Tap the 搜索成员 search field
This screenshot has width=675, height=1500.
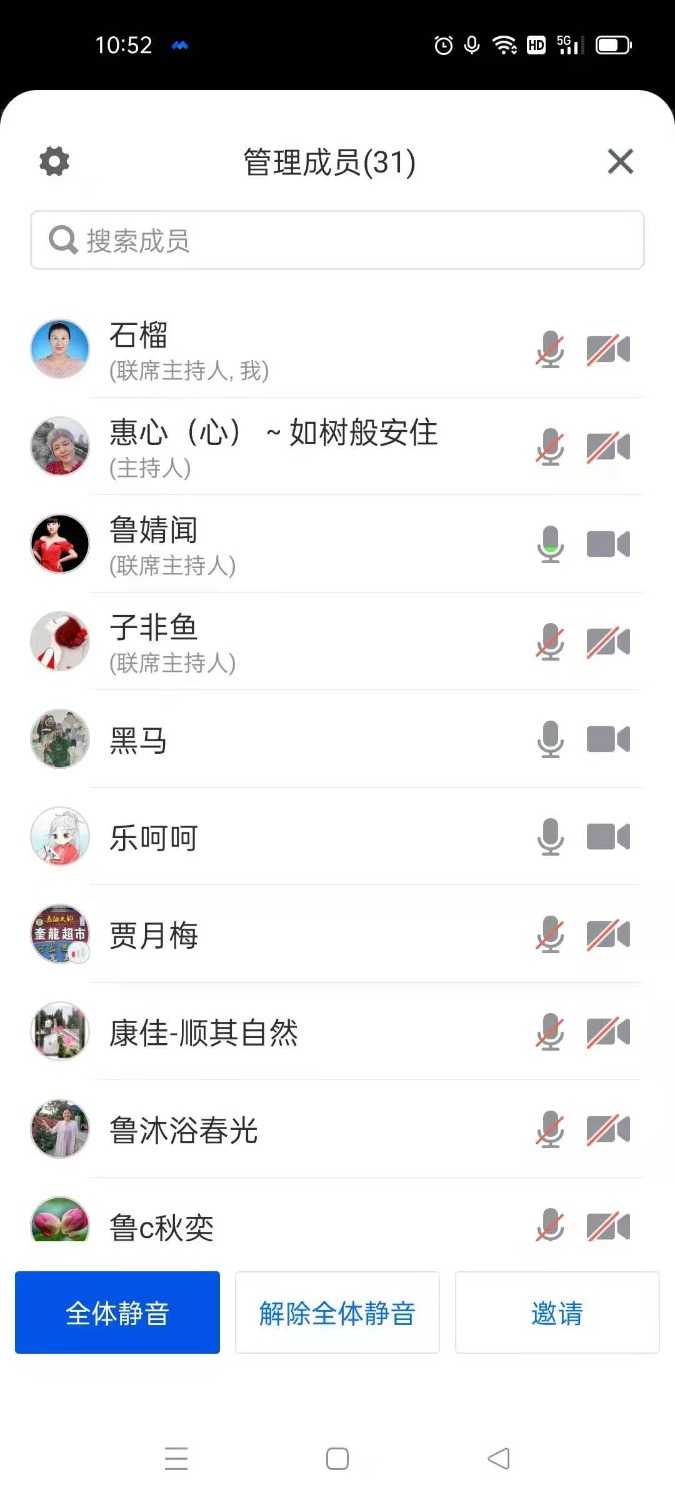click(337, 240)
